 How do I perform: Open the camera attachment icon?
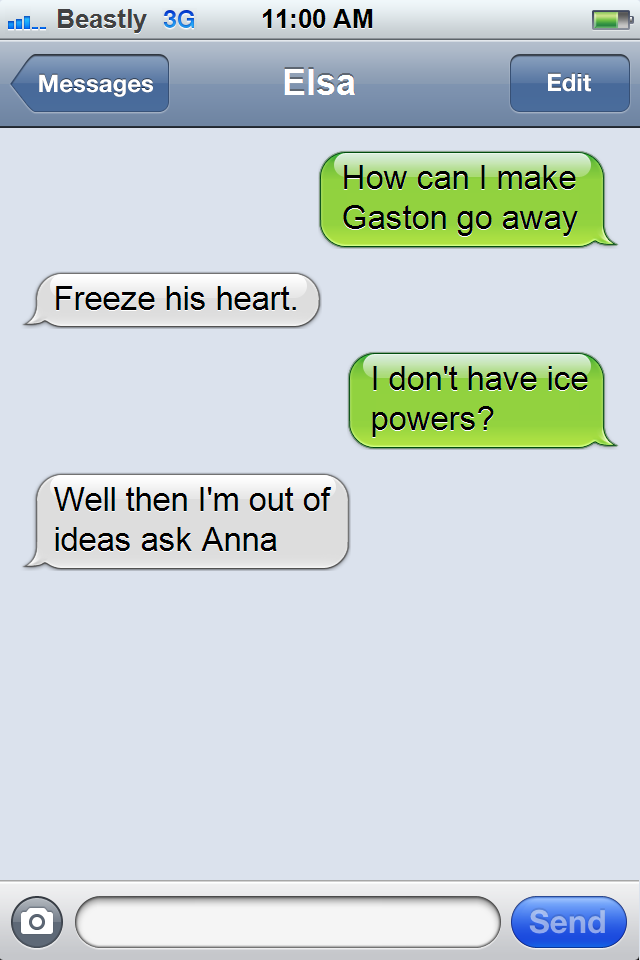tap(37, 921)
